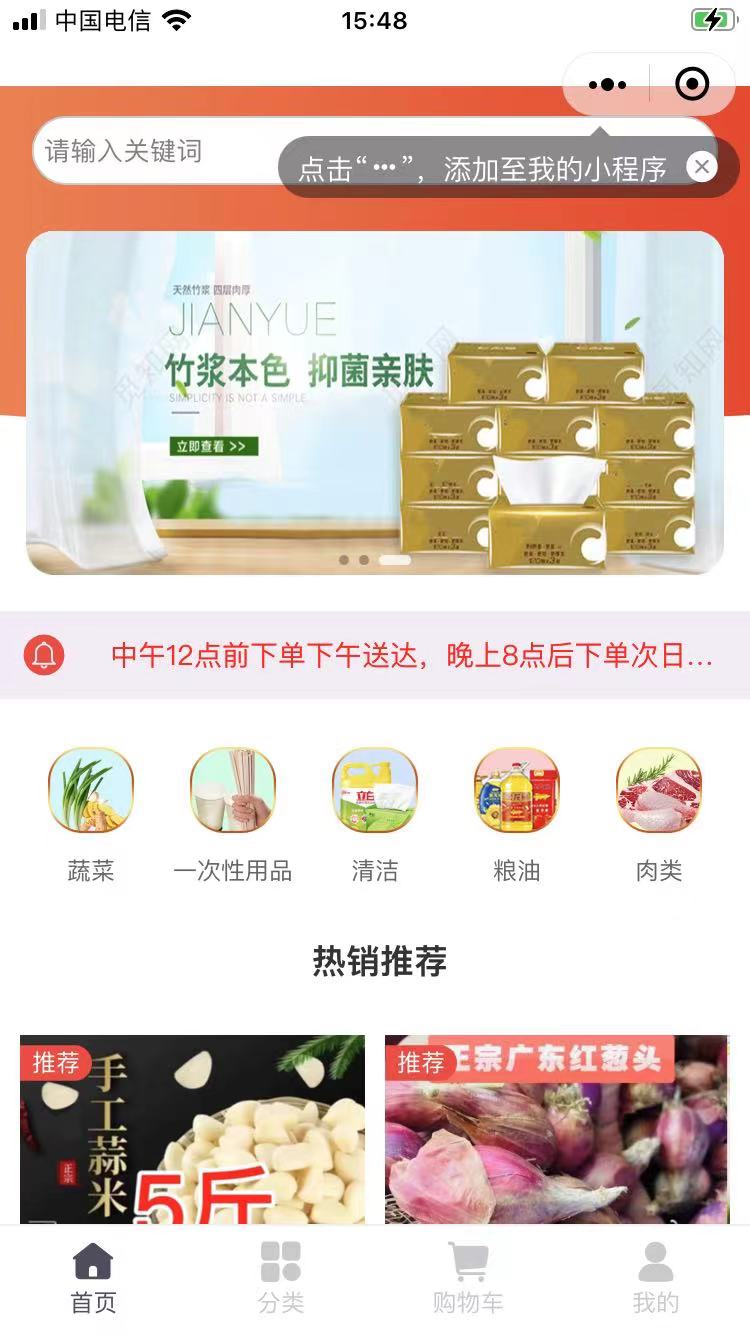The width and height of the screenshot is (750, 1334).
Task: Open the 正宗广东红葱头 product card
Action: coord(557,1130)
